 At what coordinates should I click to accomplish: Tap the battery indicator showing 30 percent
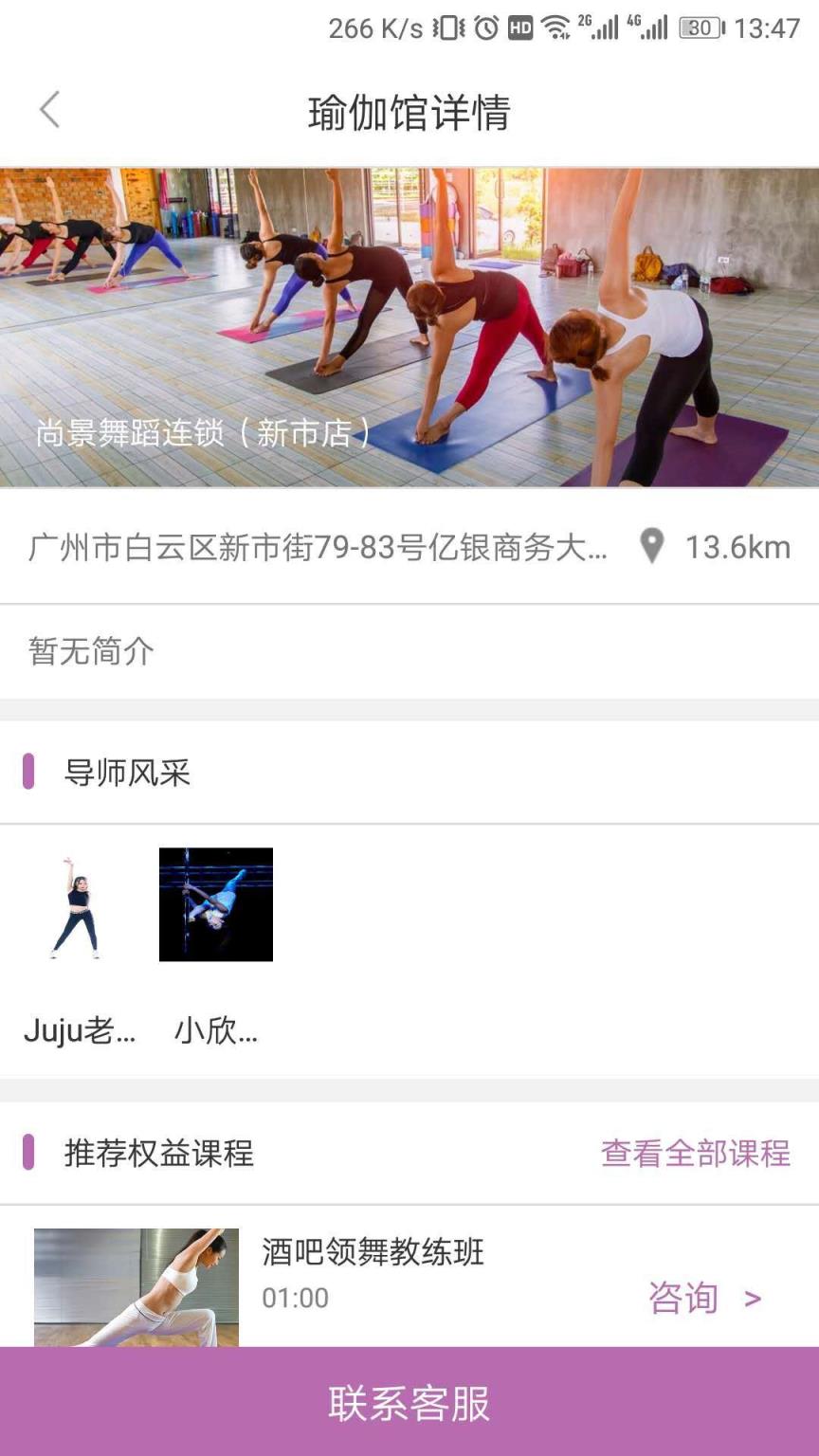[701, 26]
